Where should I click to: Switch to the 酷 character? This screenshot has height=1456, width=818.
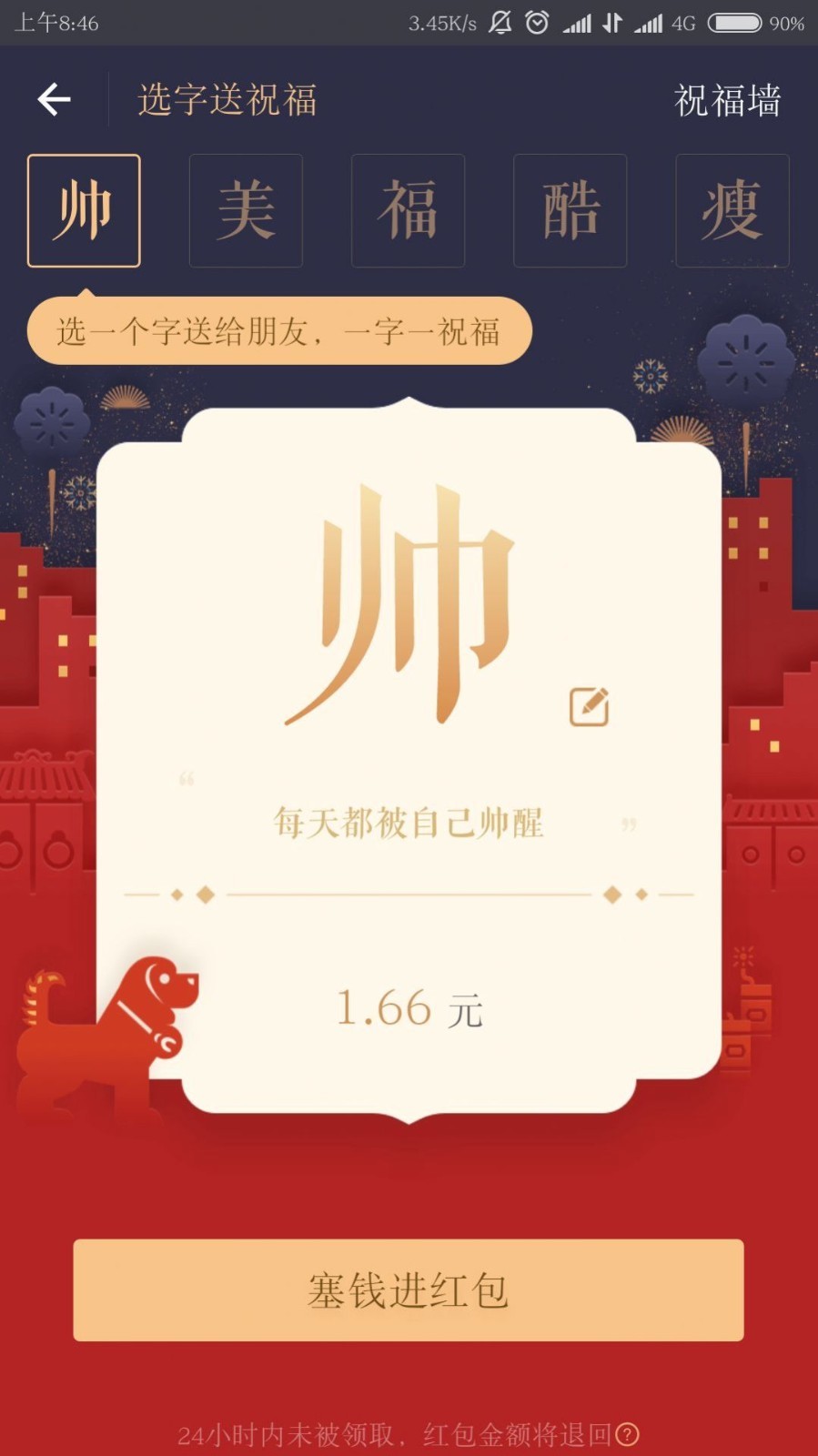tap(571, 211)
